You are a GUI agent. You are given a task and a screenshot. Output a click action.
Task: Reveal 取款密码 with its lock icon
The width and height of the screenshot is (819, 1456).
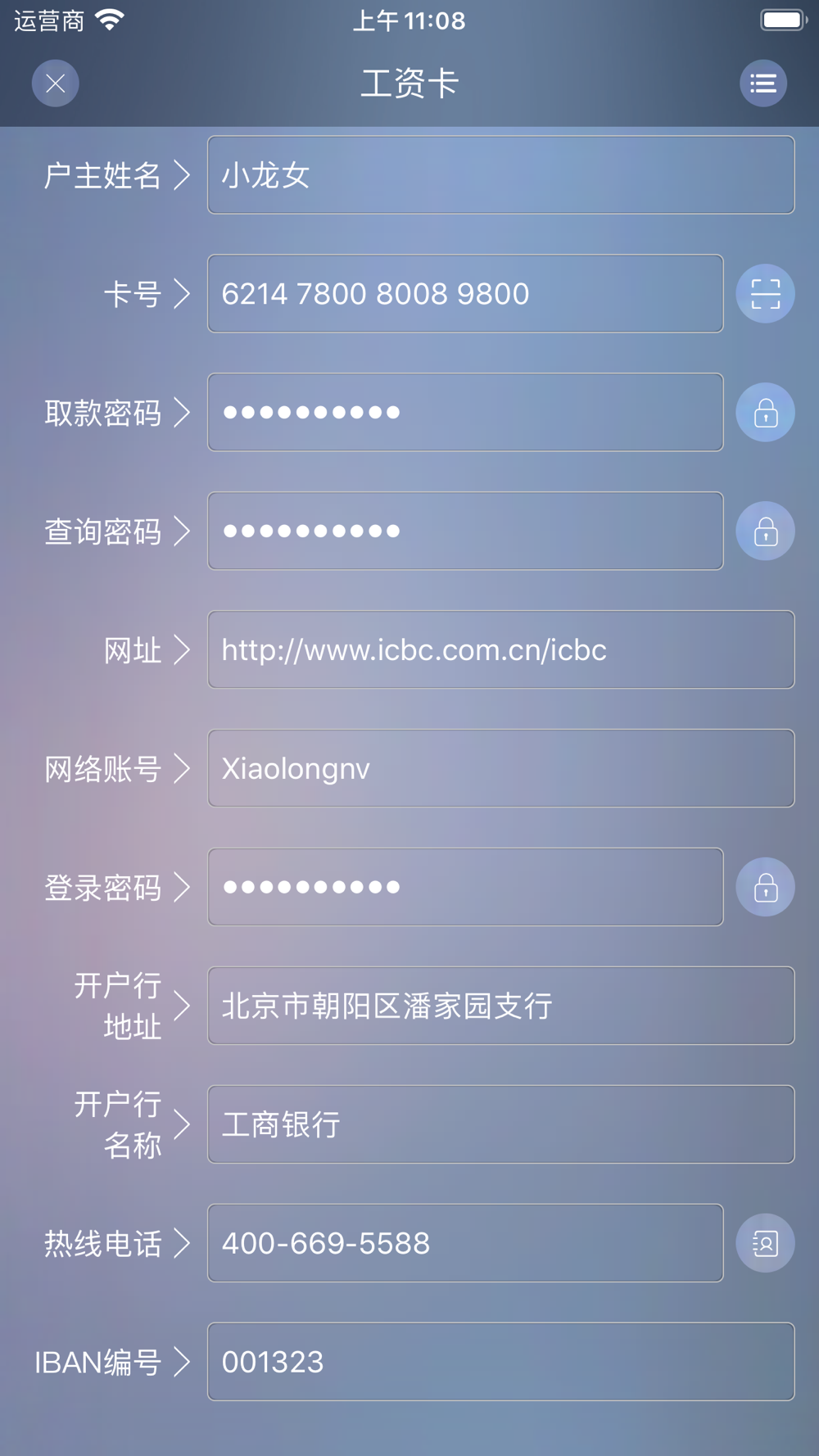[x=765, y=413]
